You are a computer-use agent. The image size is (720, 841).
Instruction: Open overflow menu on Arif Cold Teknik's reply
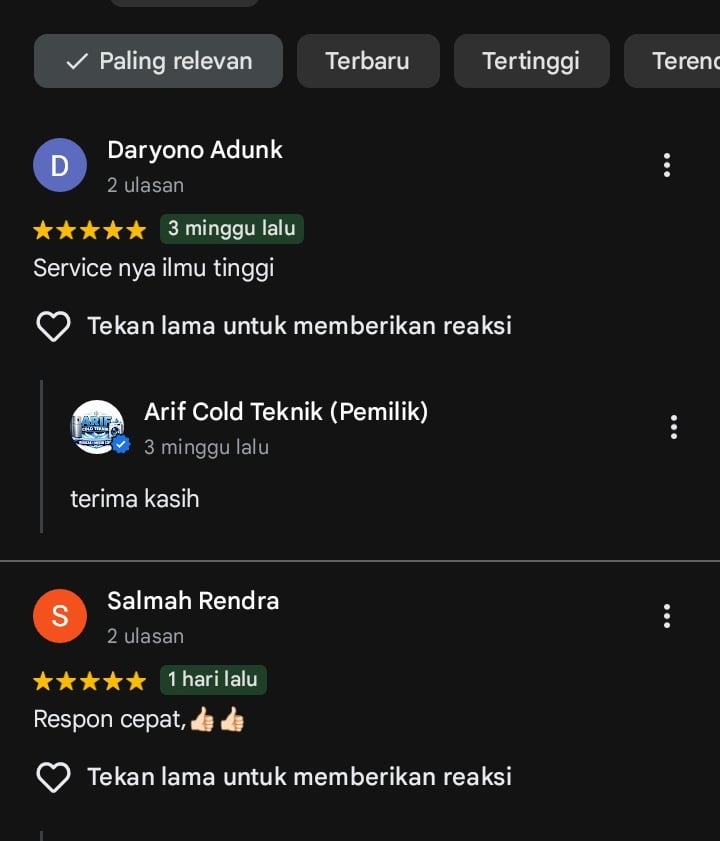(x=673, y=427)
